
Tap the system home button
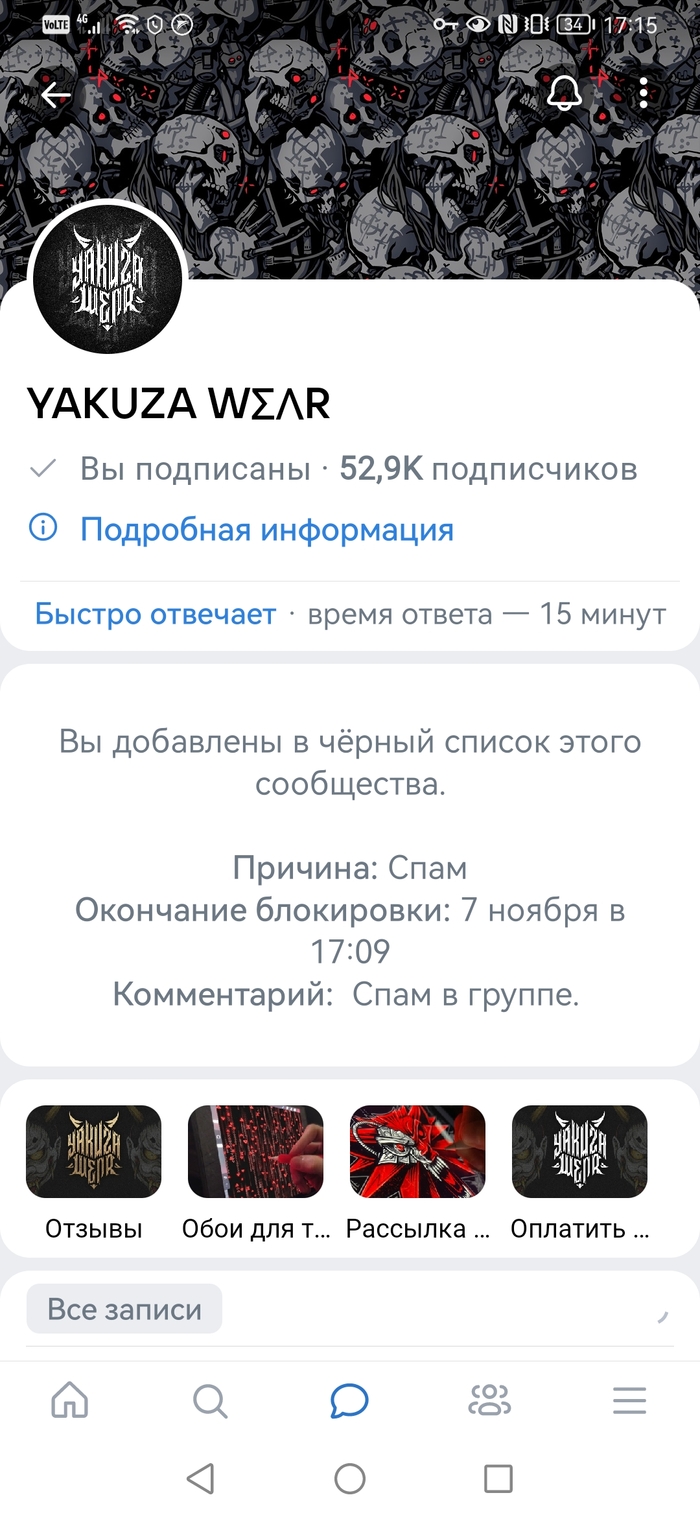coord(349,1478)
